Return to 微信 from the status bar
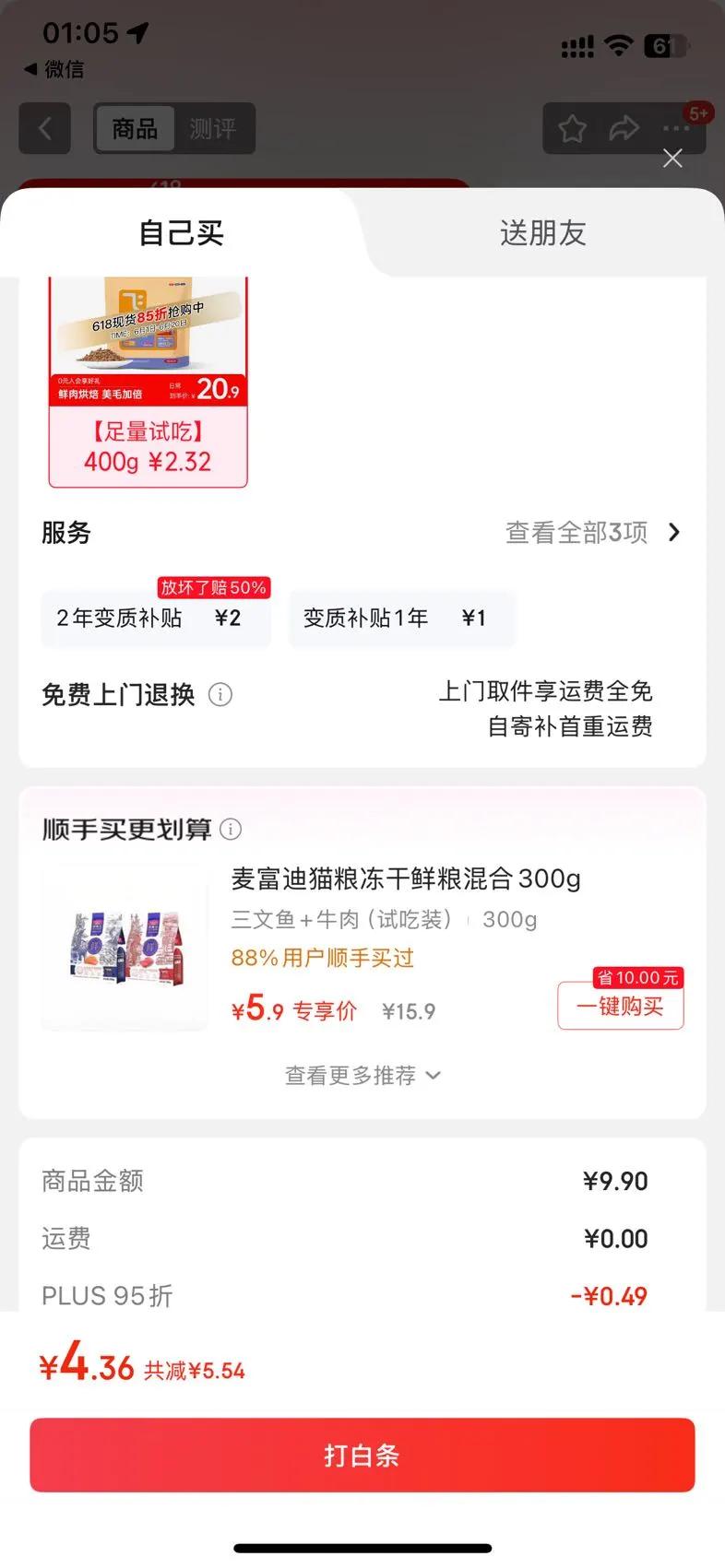The width and height of the screenshot is (725, 1568). pos(53,69)
